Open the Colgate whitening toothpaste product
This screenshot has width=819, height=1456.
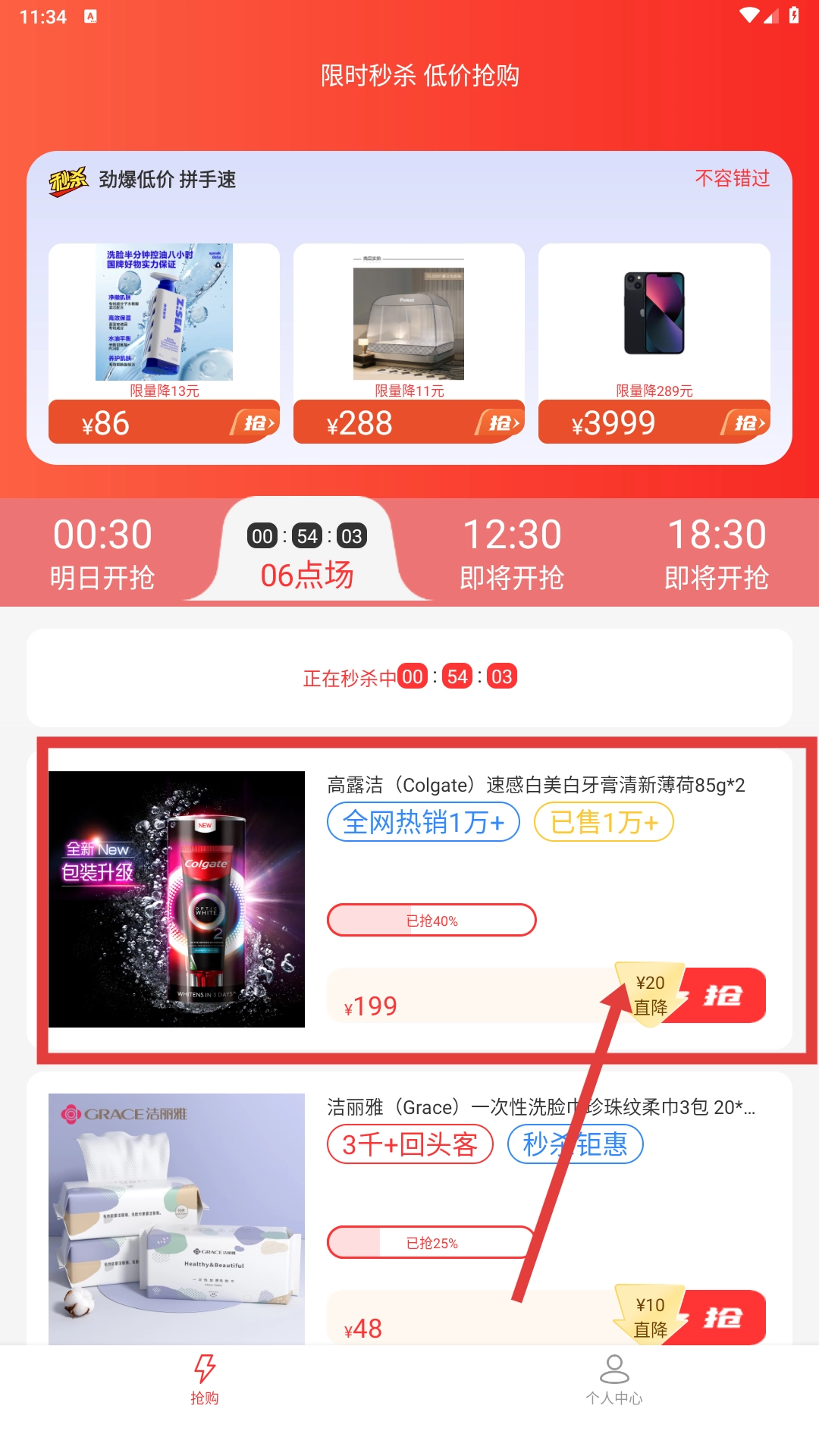coord(535,785)
